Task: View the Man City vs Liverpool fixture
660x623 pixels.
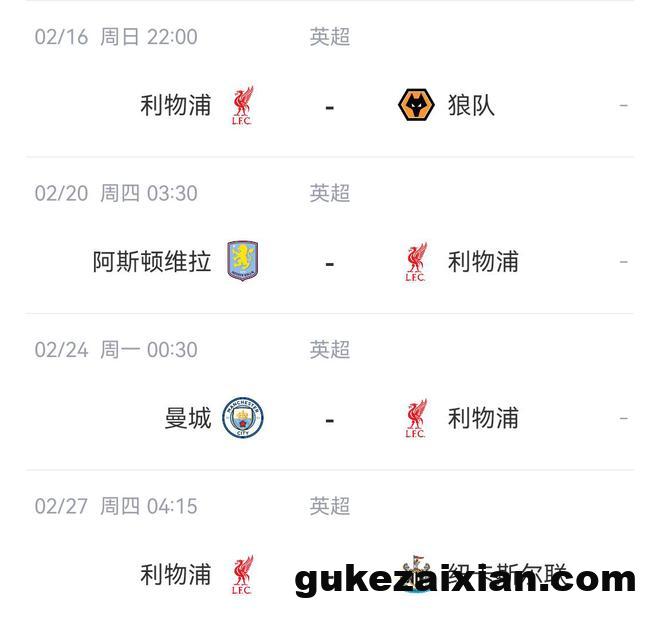Action: click(329, 418)
